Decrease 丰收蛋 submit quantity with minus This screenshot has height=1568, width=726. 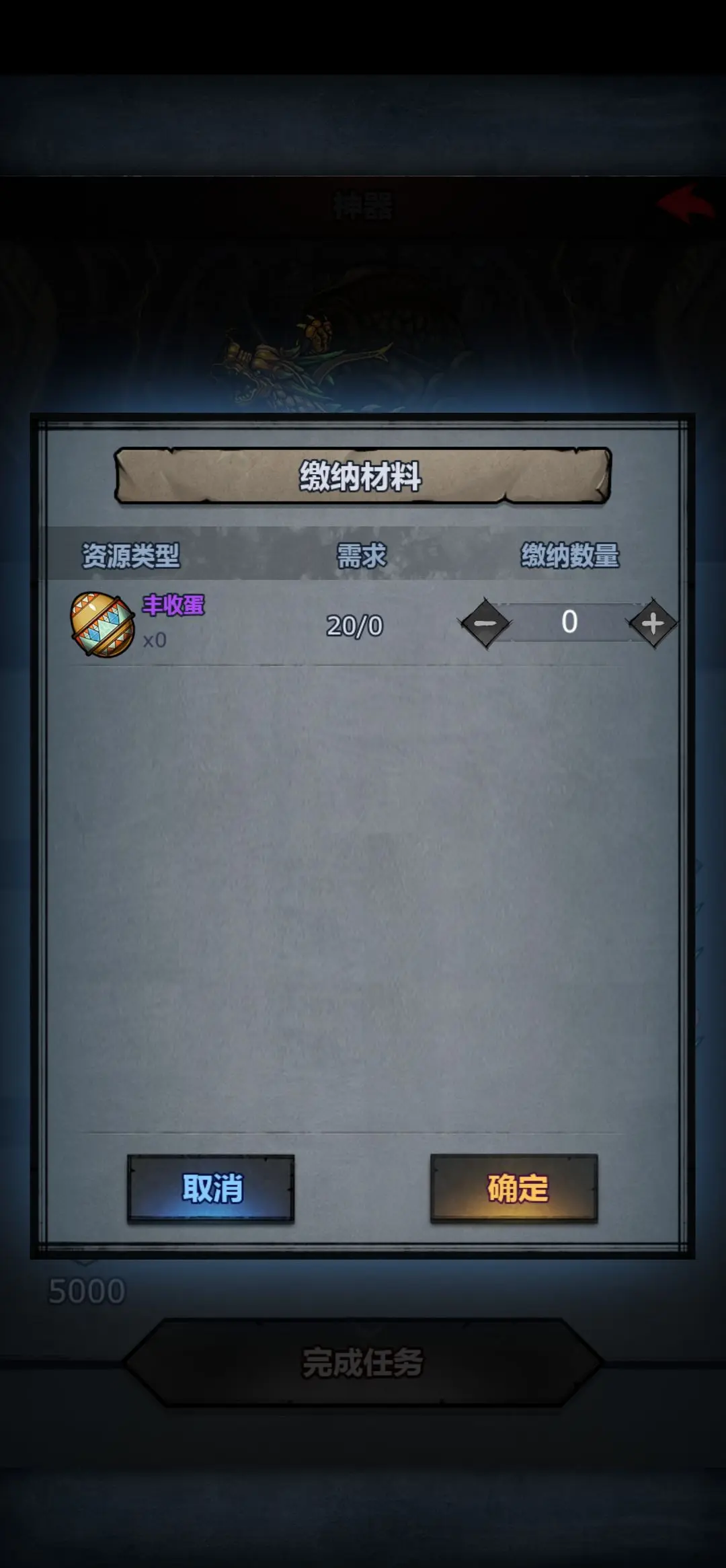(485, 623)
